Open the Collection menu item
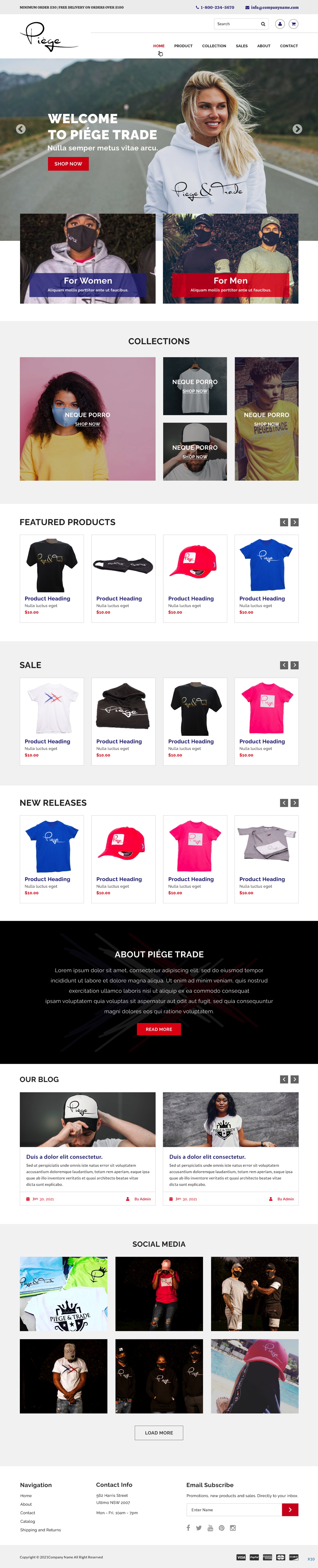Image resolution: width=318 pixels, height=1568 pixels. pos(214,46)
